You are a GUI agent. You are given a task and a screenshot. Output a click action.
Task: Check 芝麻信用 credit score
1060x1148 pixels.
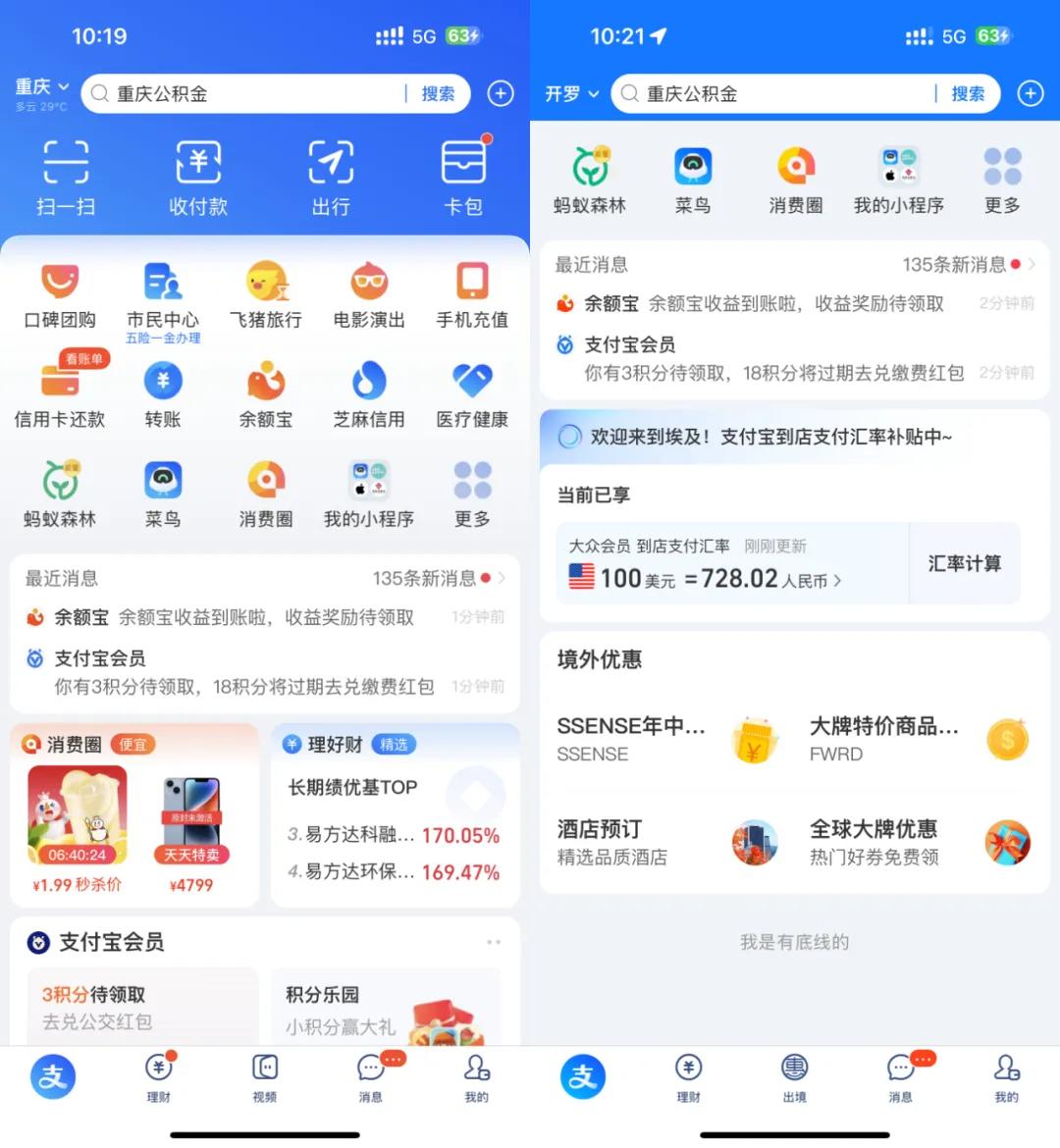(369, 393)
